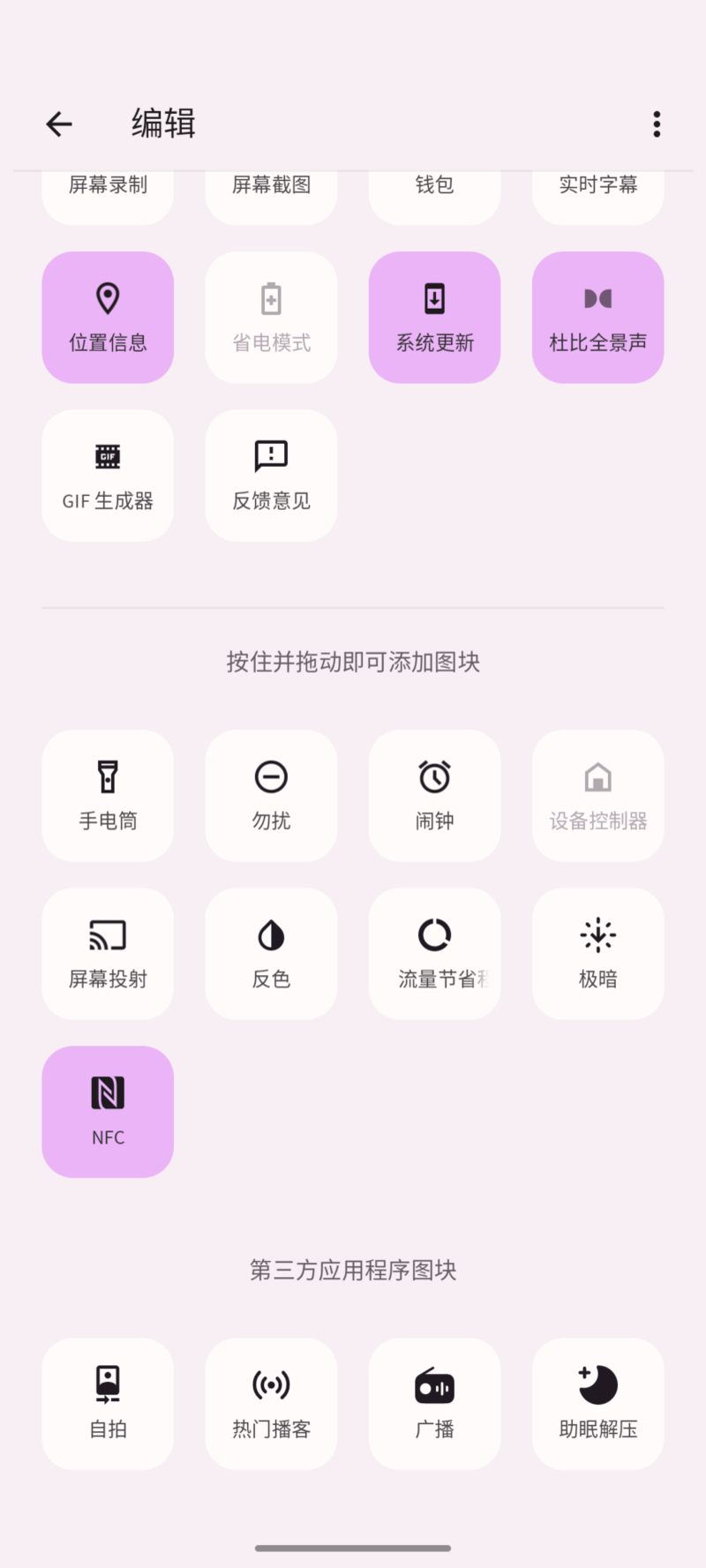Go back from the 编辑 screen
The height and width of the screenshot is (1568, 706).
[59, 124]
